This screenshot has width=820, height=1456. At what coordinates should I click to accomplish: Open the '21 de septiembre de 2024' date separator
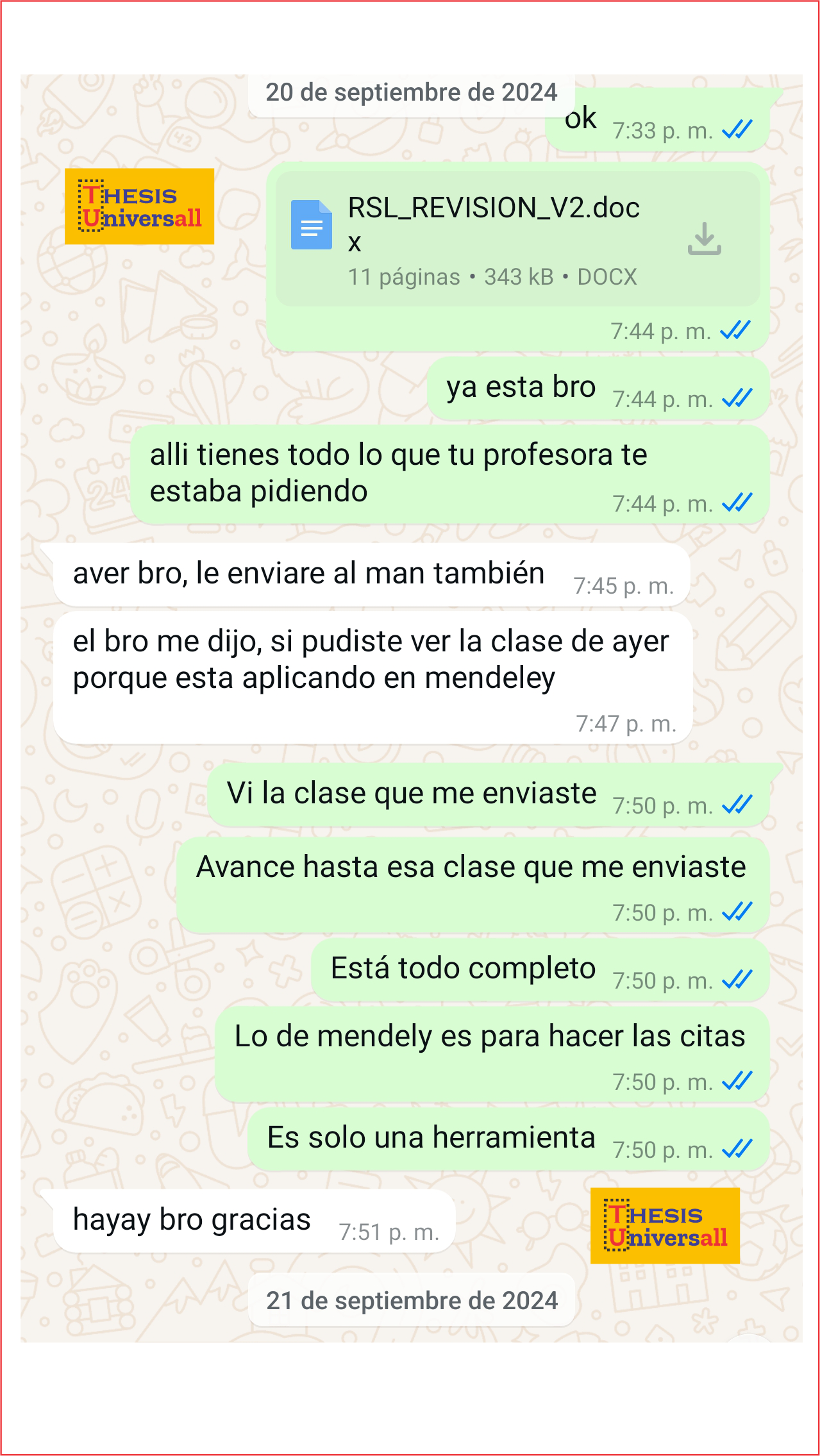point(411,1300)
